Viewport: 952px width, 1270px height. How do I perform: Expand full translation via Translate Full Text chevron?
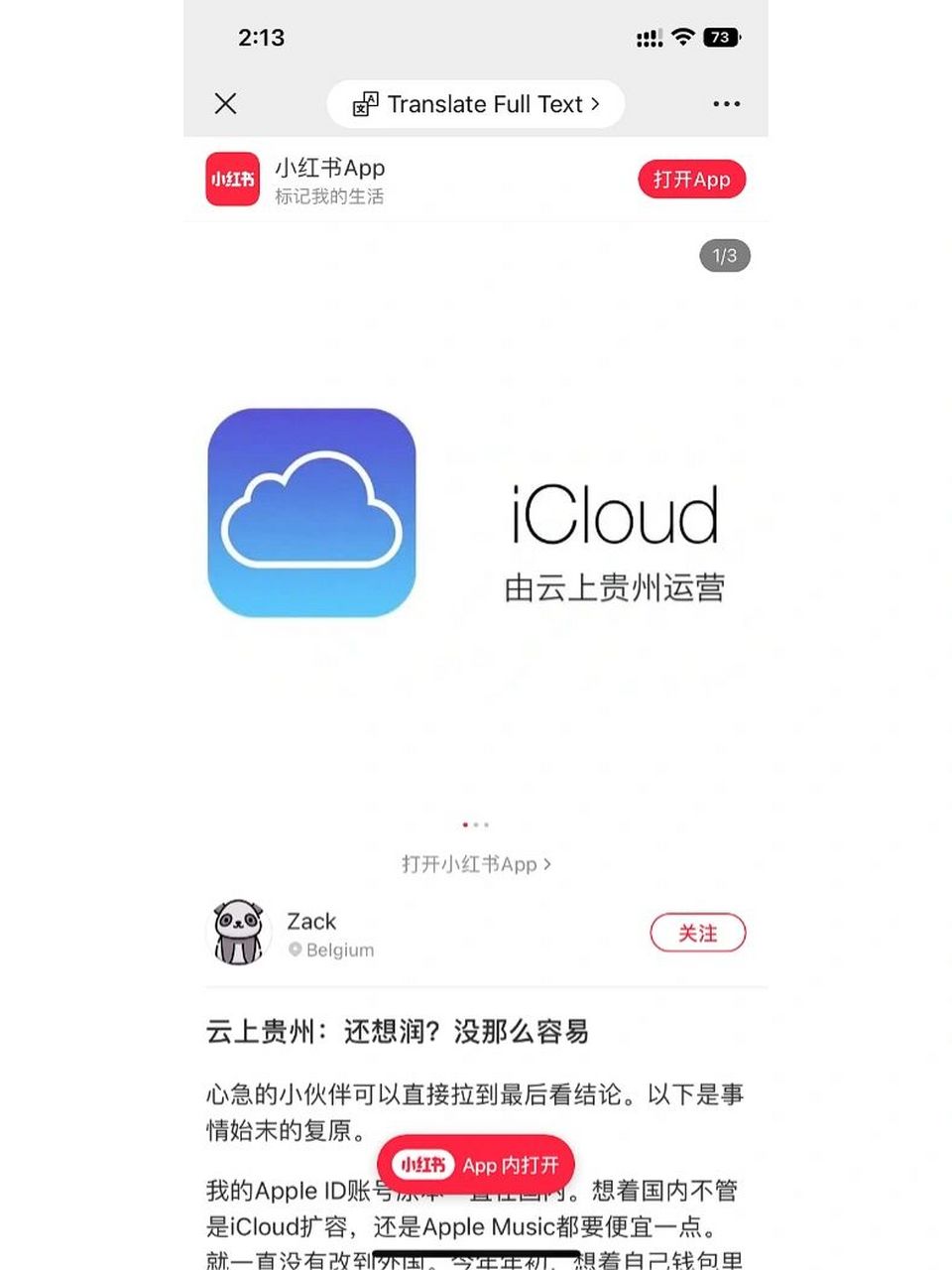coord(596,103)
